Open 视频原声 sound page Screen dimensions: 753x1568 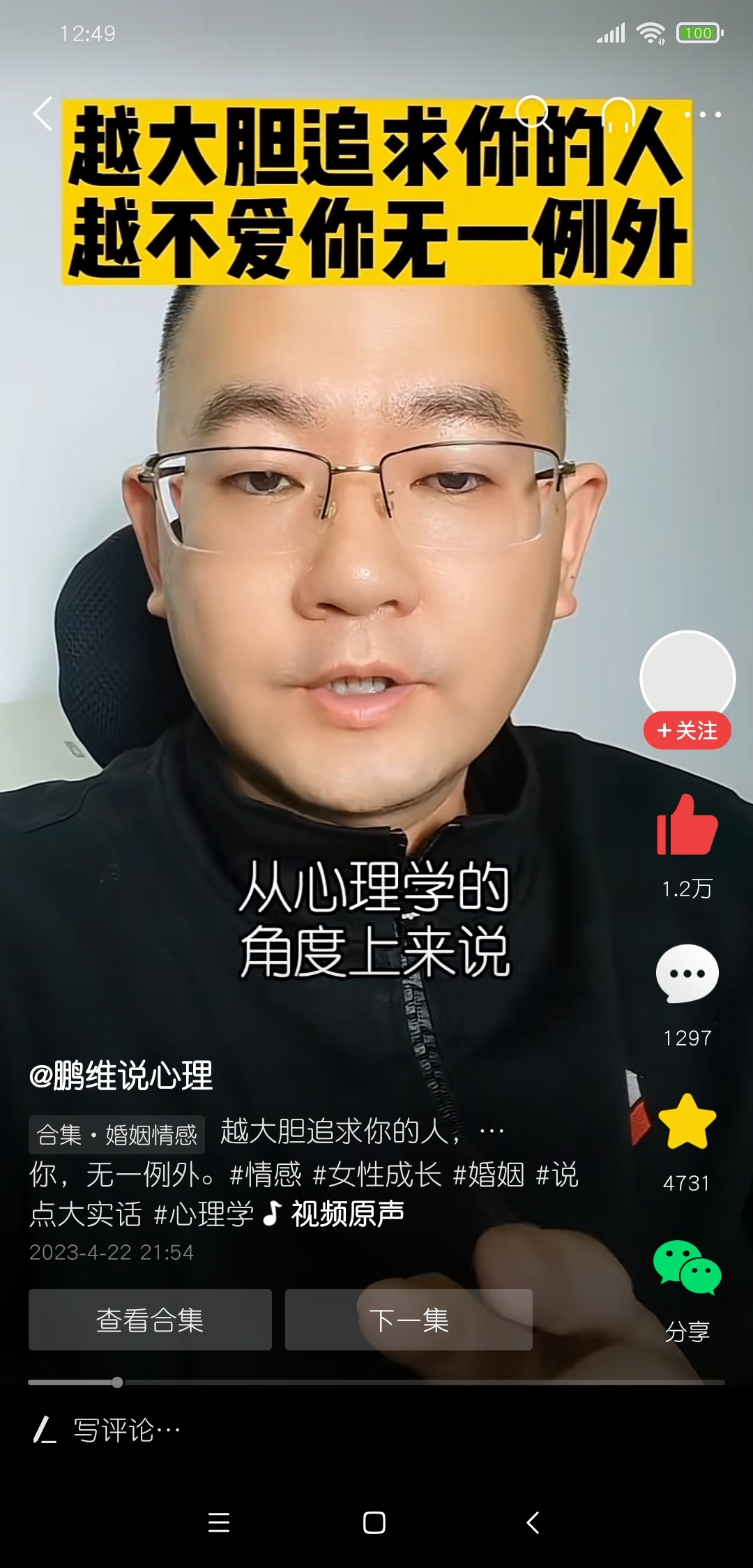coord(347,1214)
